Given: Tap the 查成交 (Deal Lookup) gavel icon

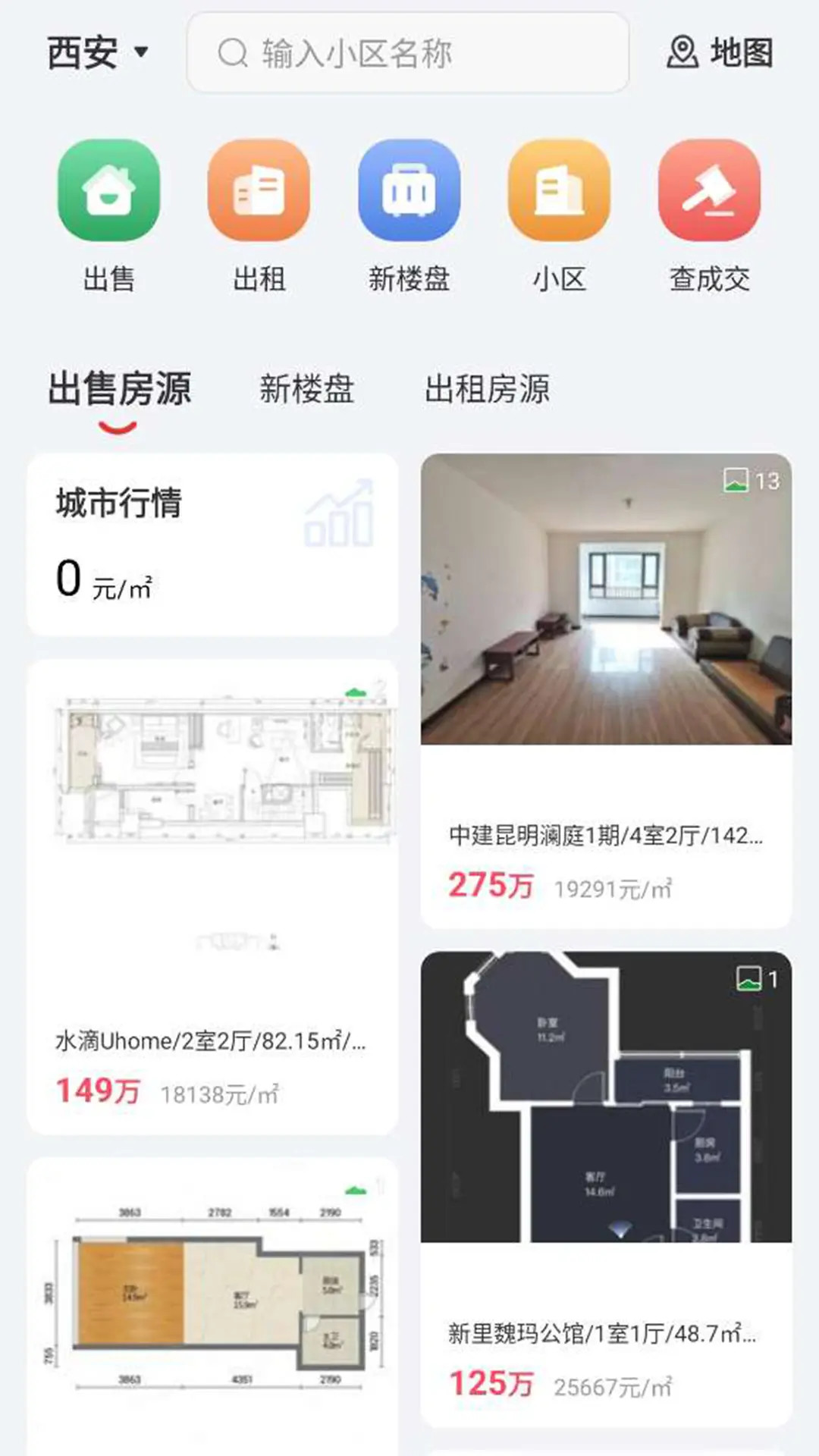Looking at the screenshot, I should pyautogui.click(x=710, y=191).
